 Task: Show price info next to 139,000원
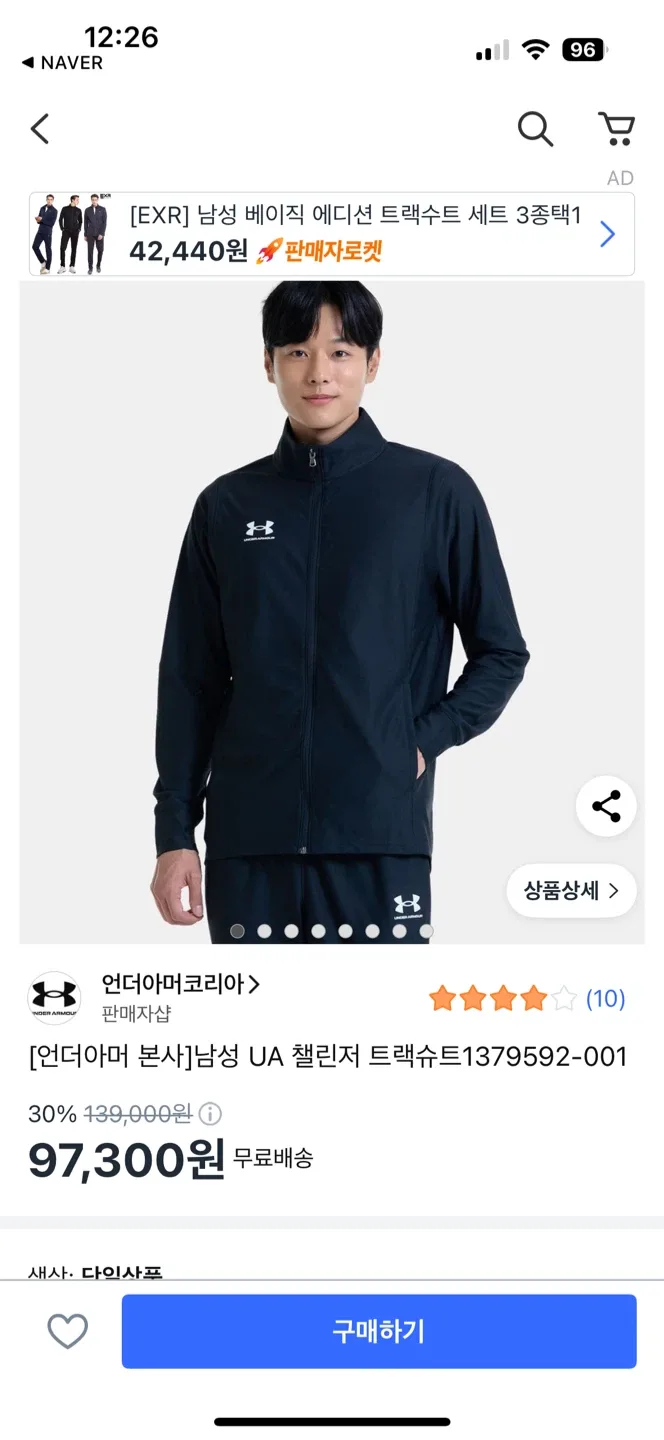210,1114
